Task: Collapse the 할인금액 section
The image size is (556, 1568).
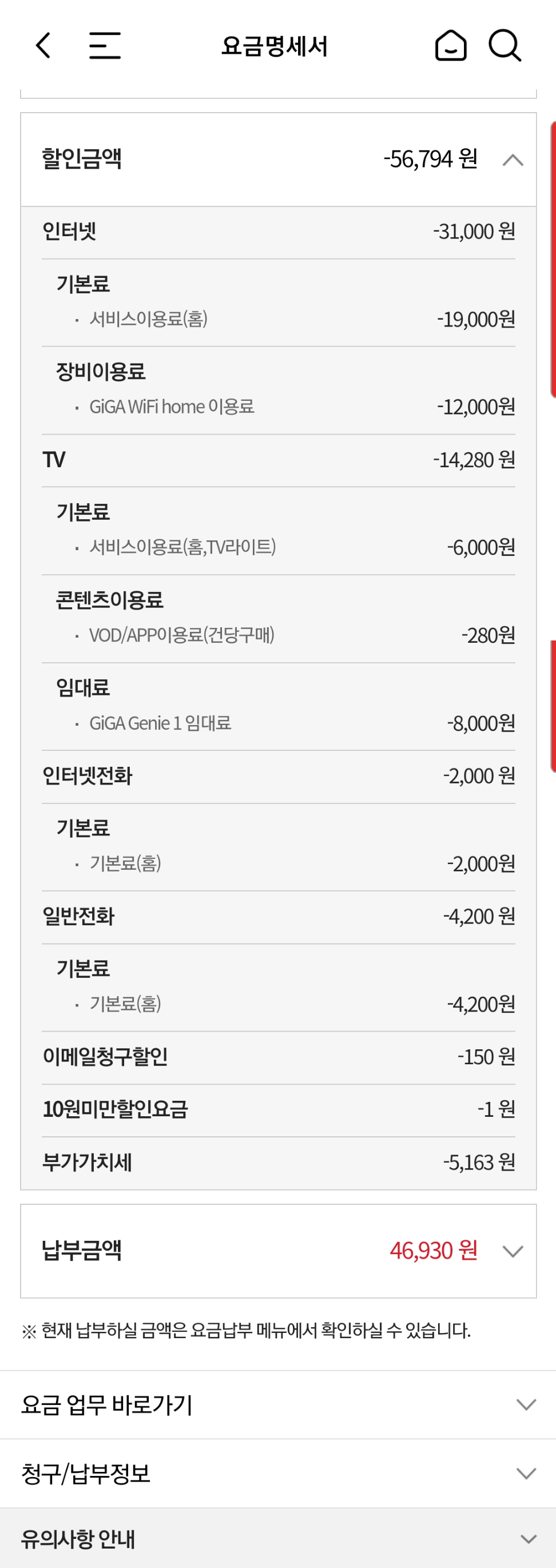Action: [x=513, y=160]
